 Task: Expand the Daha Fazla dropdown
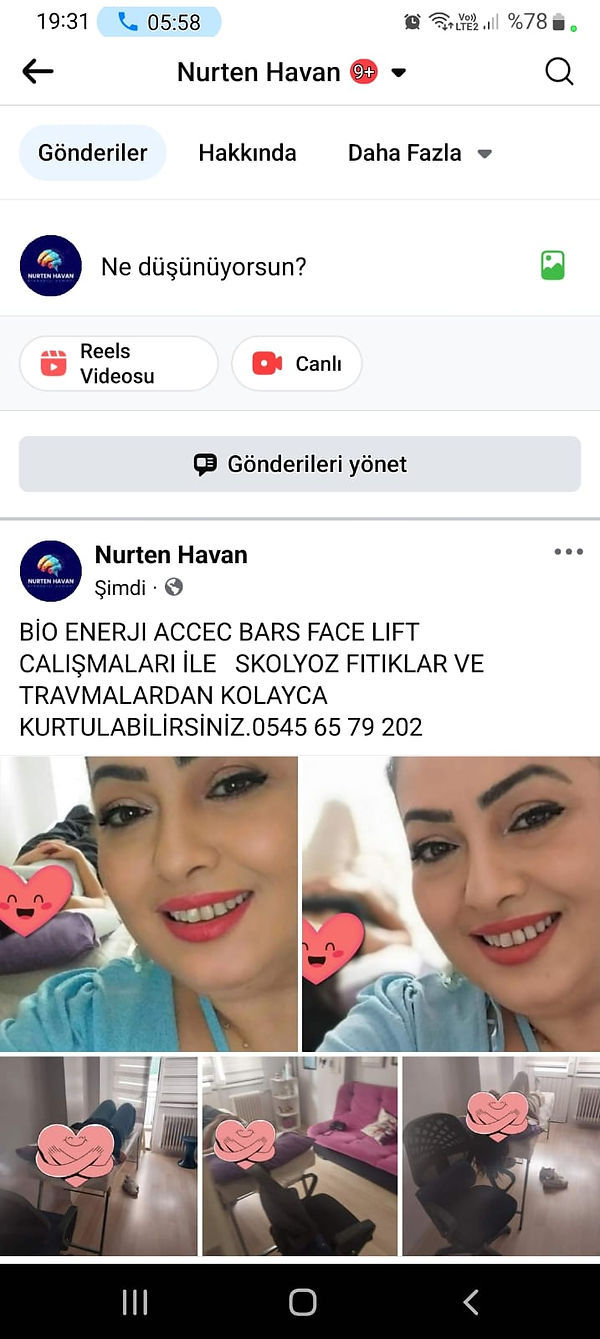pyautogui.click(x=419, y=153)
